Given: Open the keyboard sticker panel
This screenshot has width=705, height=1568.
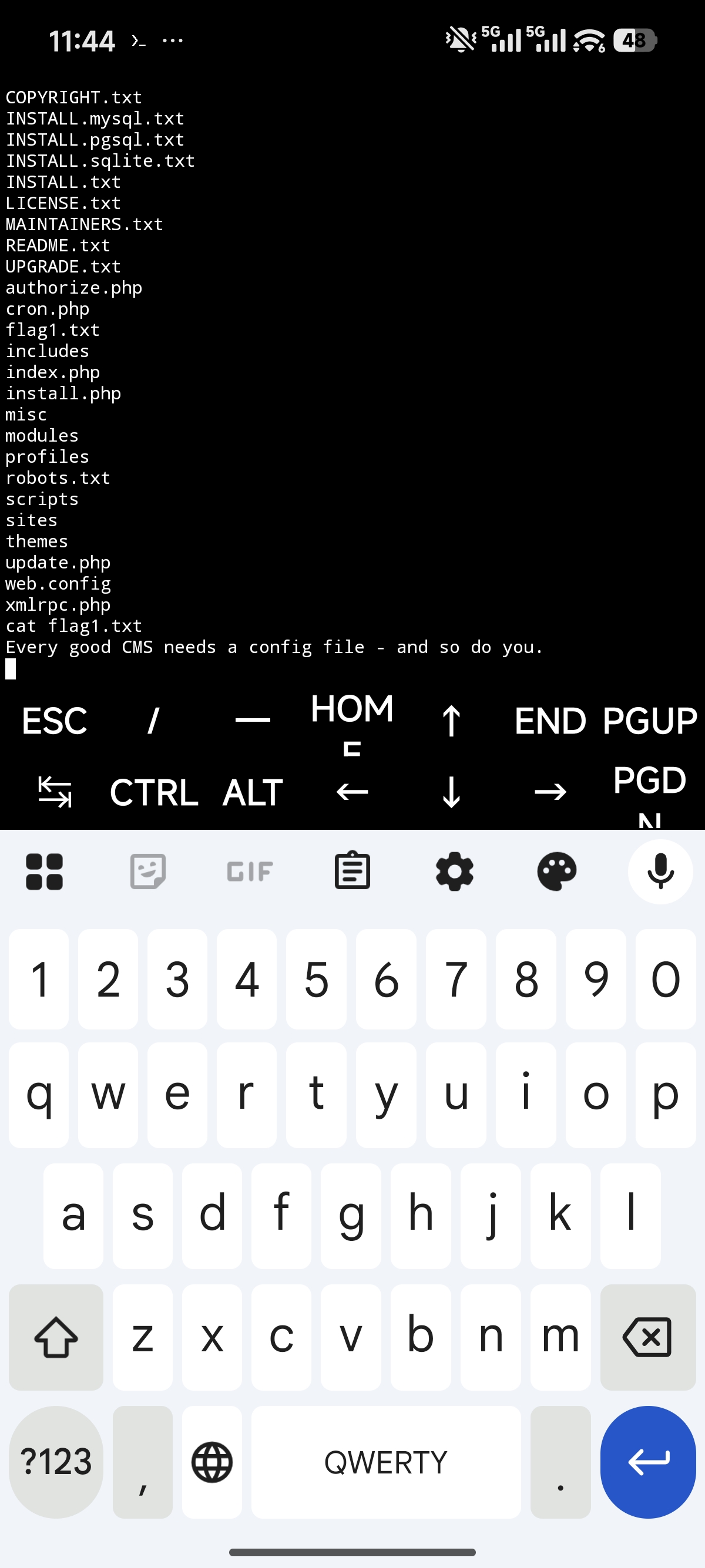Looking at the screenshot, I should tap(148, 871).
